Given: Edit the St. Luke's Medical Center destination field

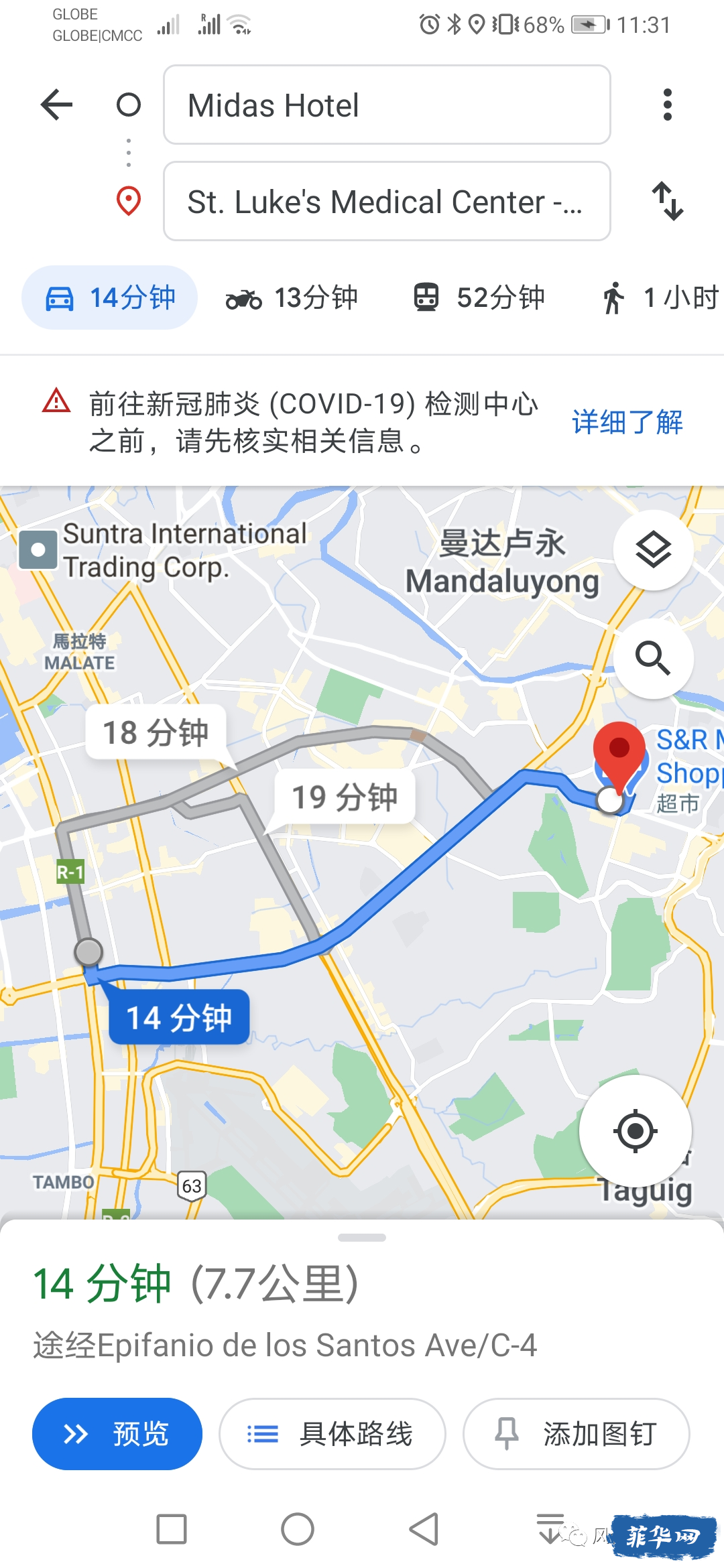Looking at the screenshot, I should click(x=386, y=201).
